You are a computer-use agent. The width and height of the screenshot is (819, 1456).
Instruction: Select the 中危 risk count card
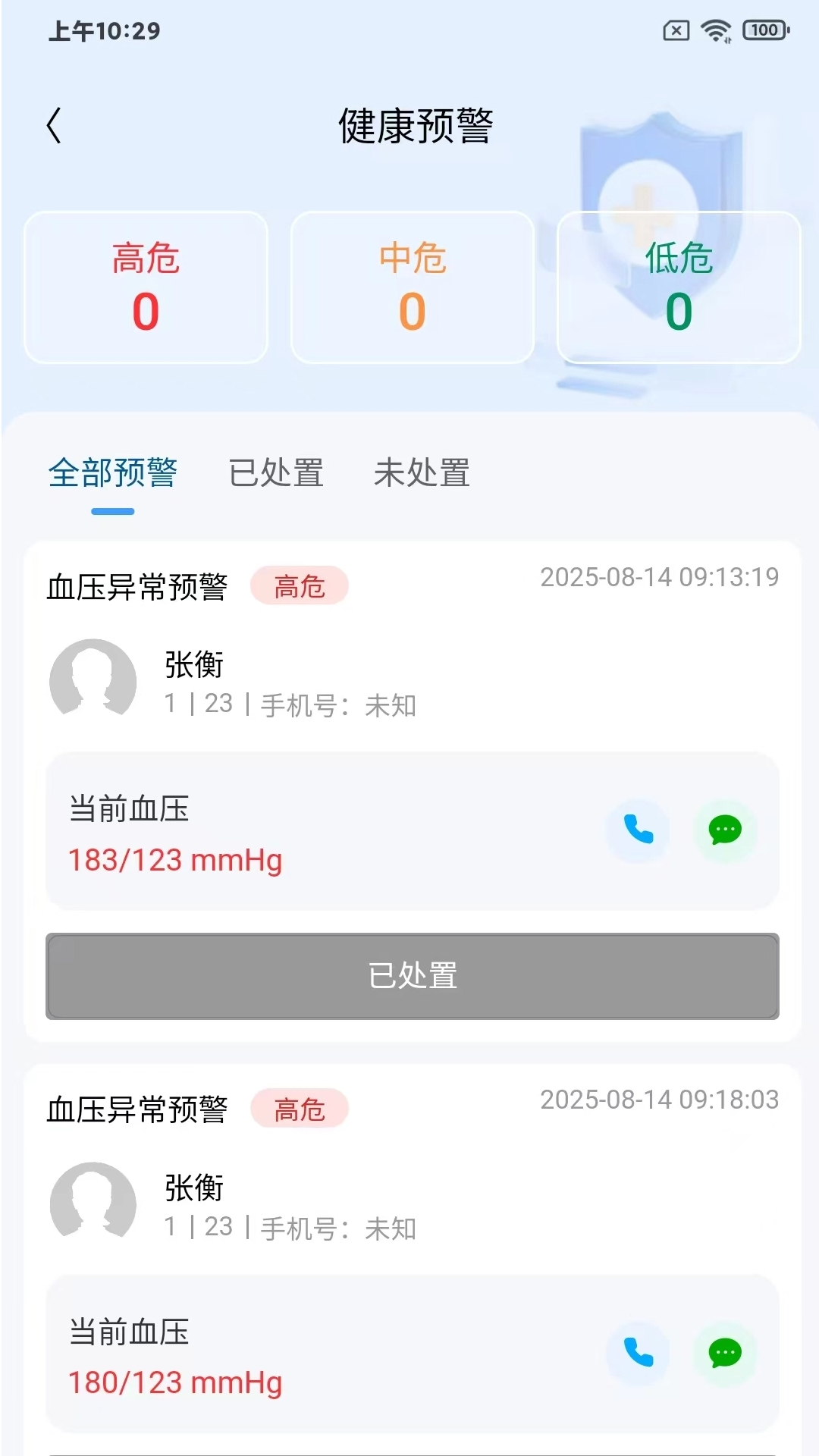pyautogui.click(x=412, y=288)
